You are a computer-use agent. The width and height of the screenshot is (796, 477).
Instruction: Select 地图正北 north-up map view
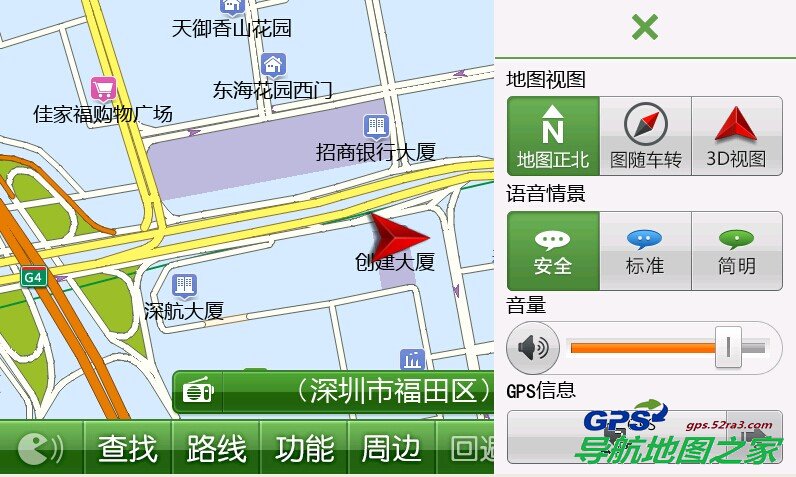553,135
